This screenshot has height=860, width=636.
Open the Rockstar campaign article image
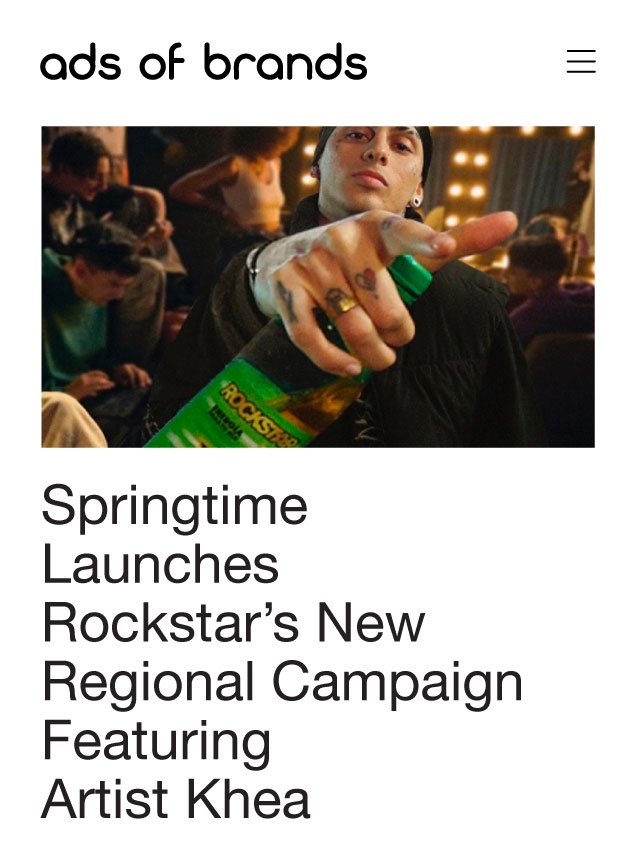[x=318, y=286]
